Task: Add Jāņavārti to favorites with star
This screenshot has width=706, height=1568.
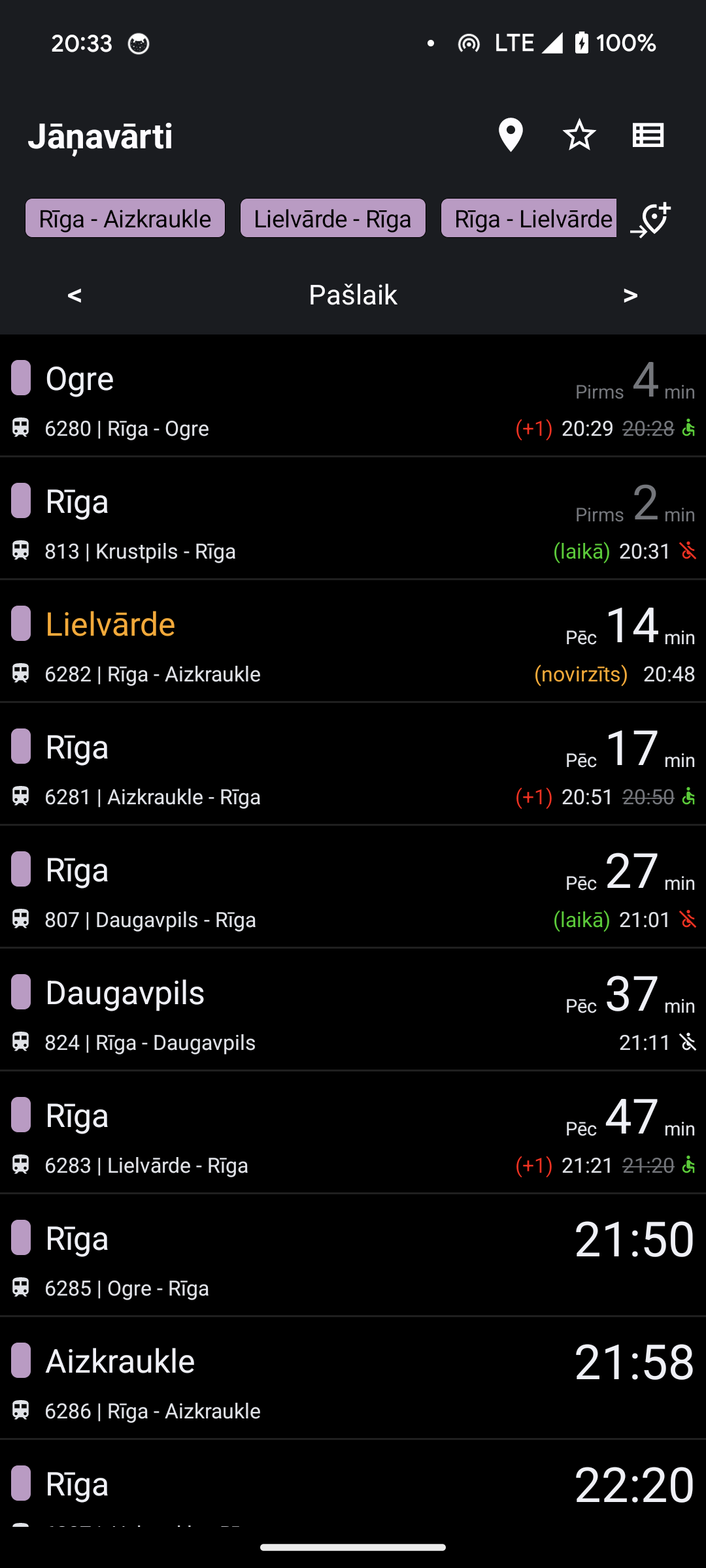Action: (x=579, y=135)
